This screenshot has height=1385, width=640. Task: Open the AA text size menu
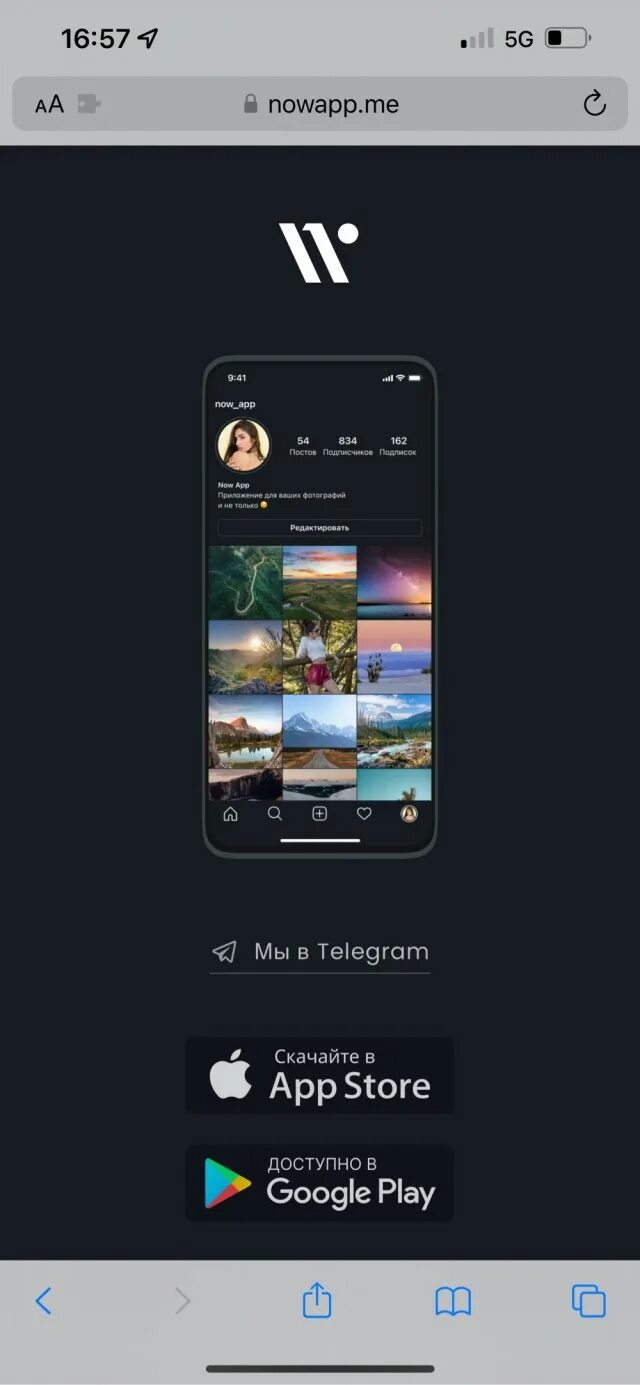click(49, 104)
